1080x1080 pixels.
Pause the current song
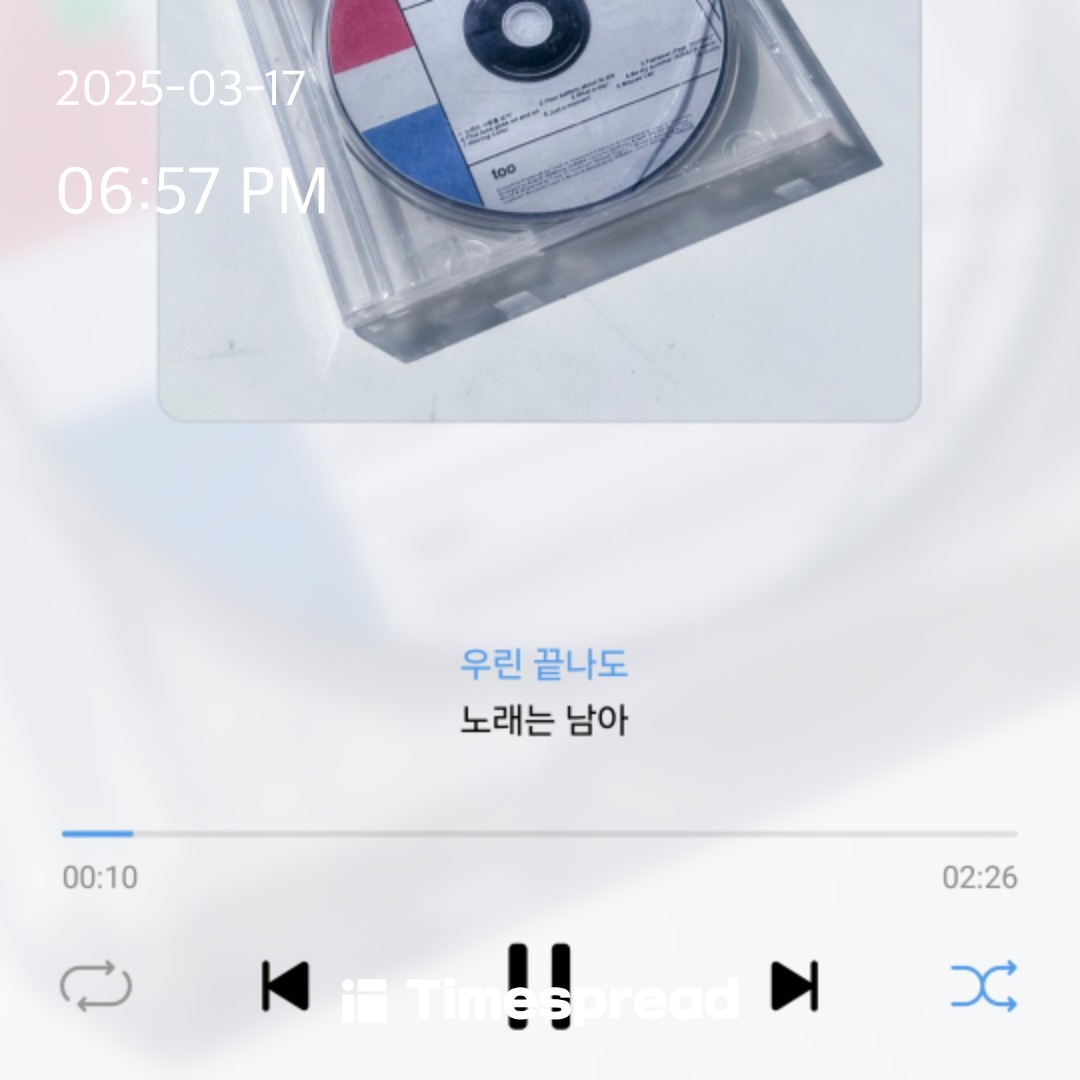(540, 985)
